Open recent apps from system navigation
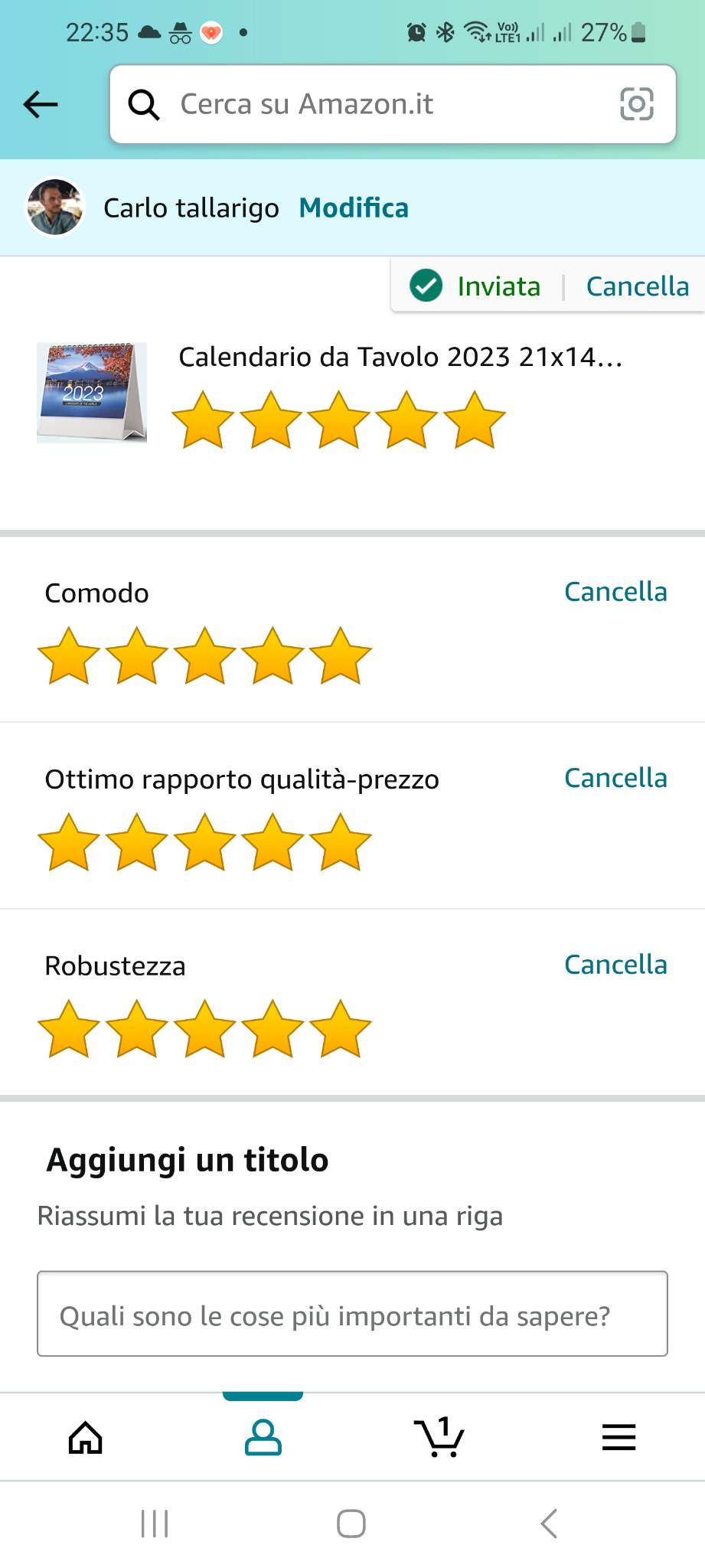705x1568 pixels. pos(155,1524)
